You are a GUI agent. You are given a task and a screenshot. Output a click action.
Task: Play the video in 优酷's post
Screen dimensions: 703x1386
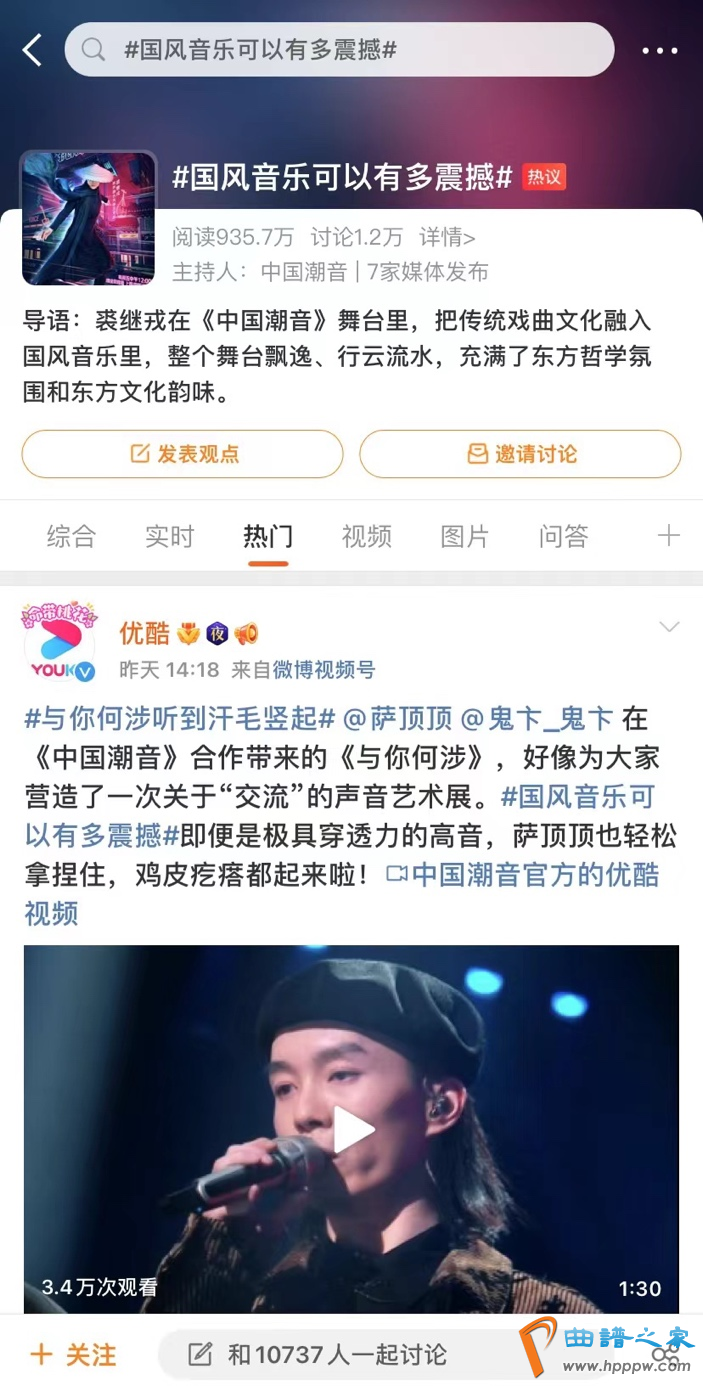352,1130
